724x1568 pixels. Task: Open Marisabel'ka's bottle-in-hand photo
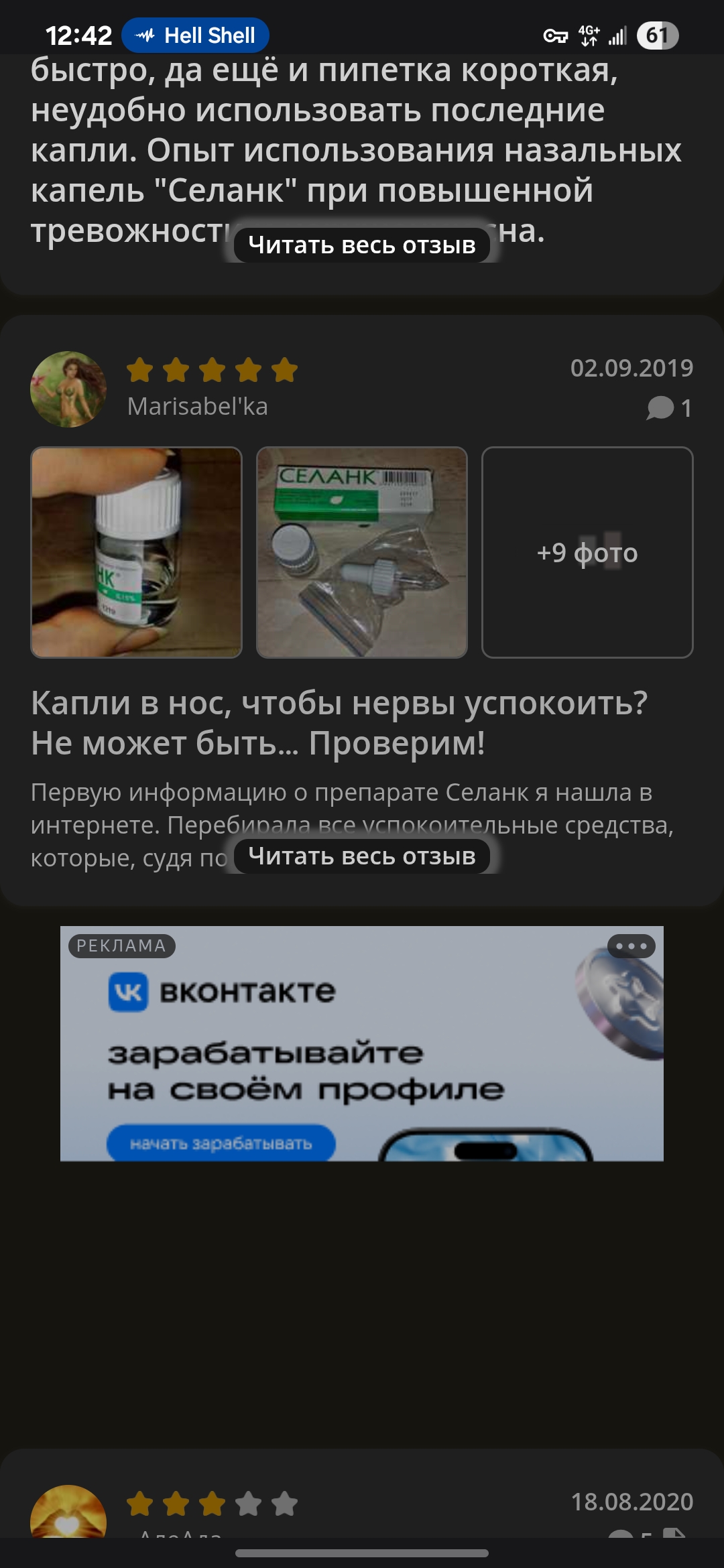(136, 552)
